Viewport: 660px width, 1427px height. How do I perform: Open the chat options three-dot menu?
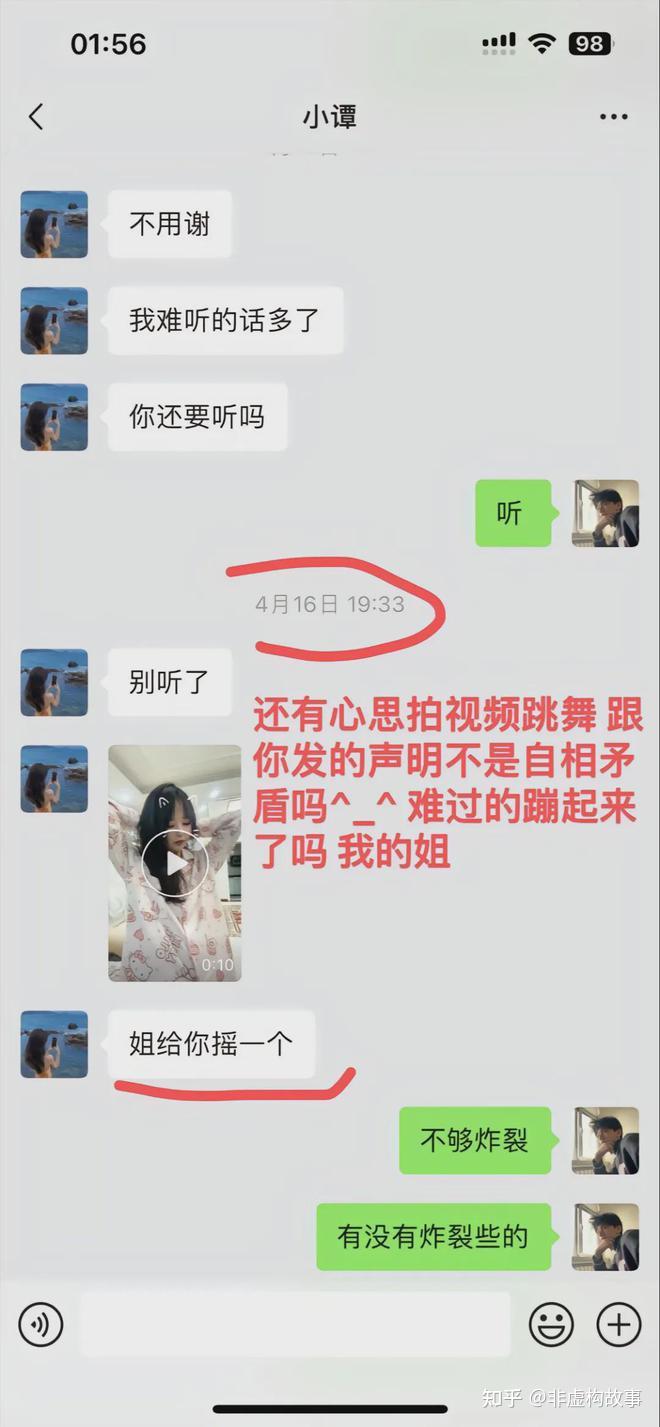pos(613,117)
